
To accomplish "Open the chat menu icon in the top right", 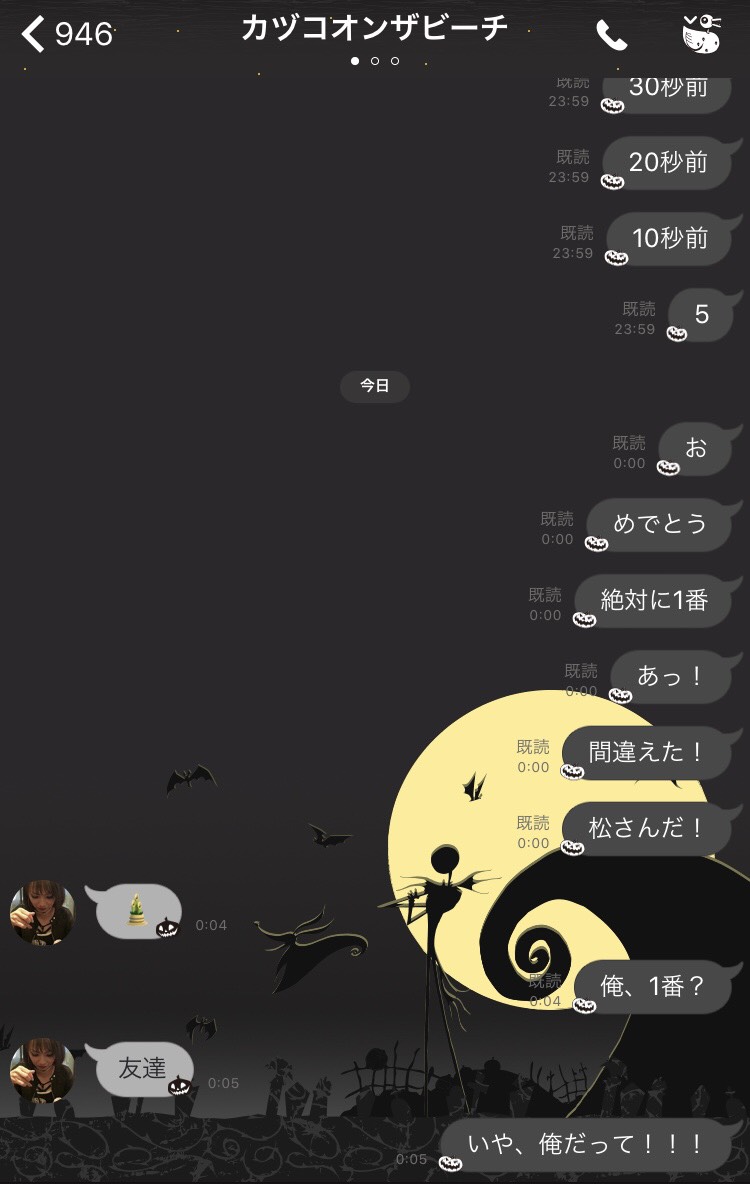I will 701,34.
